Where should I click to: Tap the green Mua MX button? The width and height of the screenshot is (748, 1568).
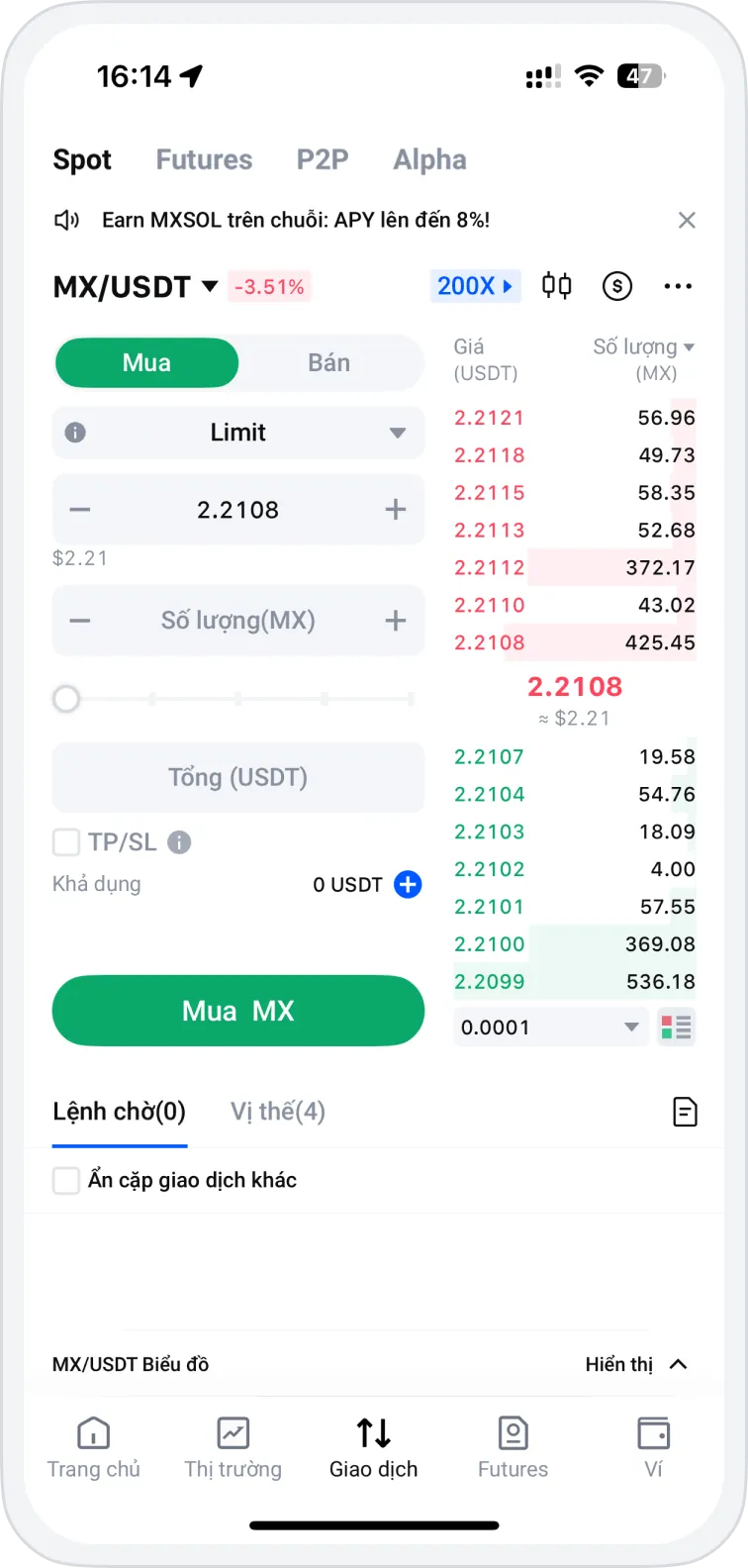point(238,1011)
